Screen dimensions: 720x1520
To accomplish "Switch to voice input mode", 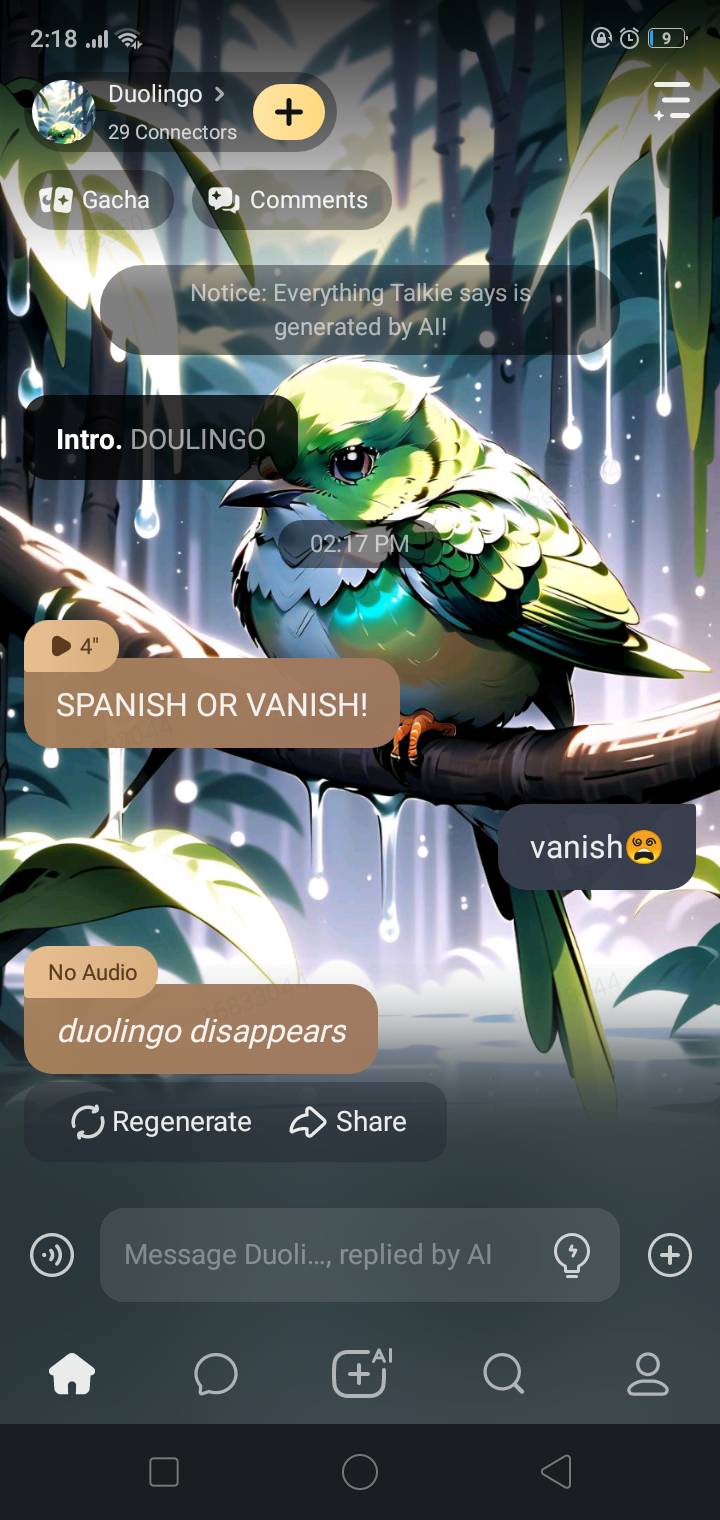I will click(52, 1255).
